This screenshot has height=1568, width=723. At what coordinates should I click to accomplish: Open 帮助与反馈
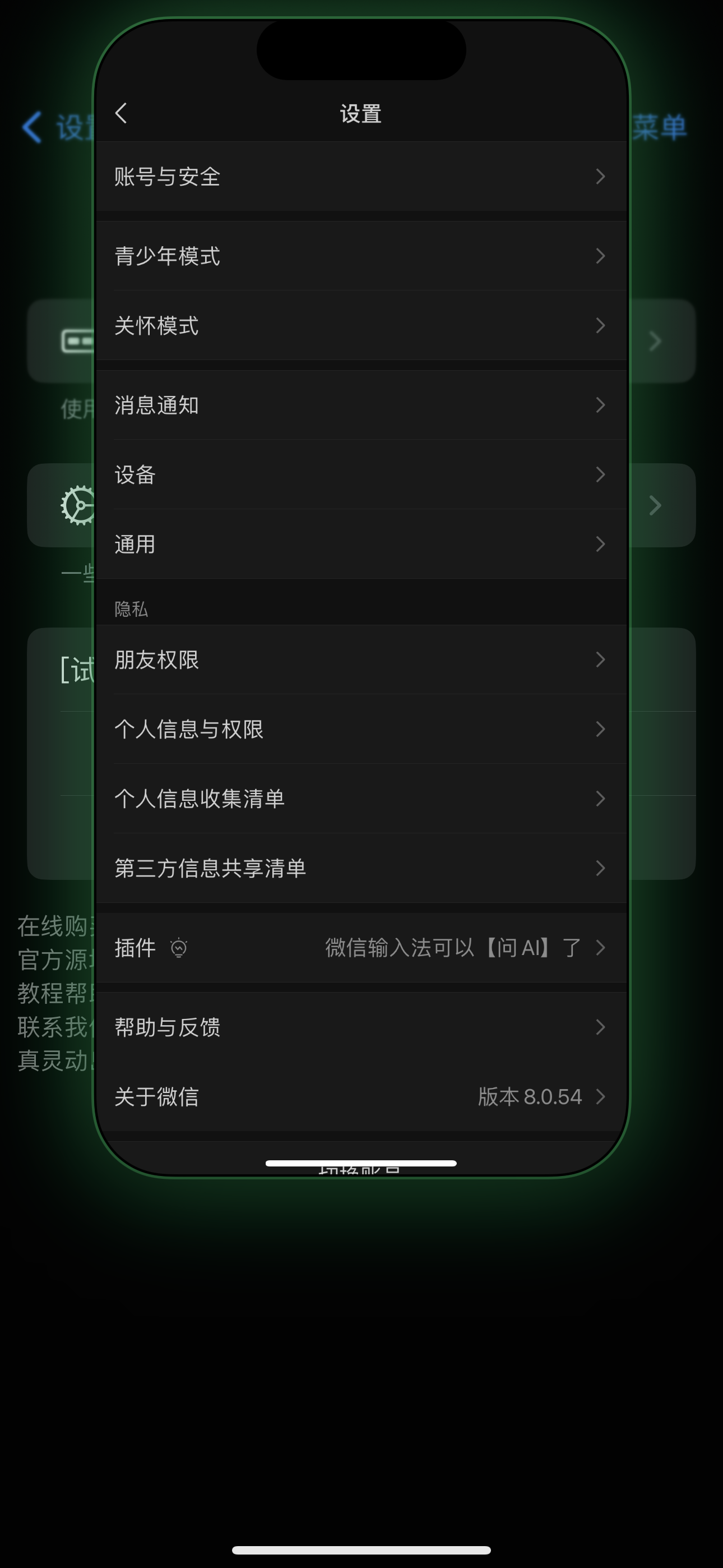(361, 1027)
